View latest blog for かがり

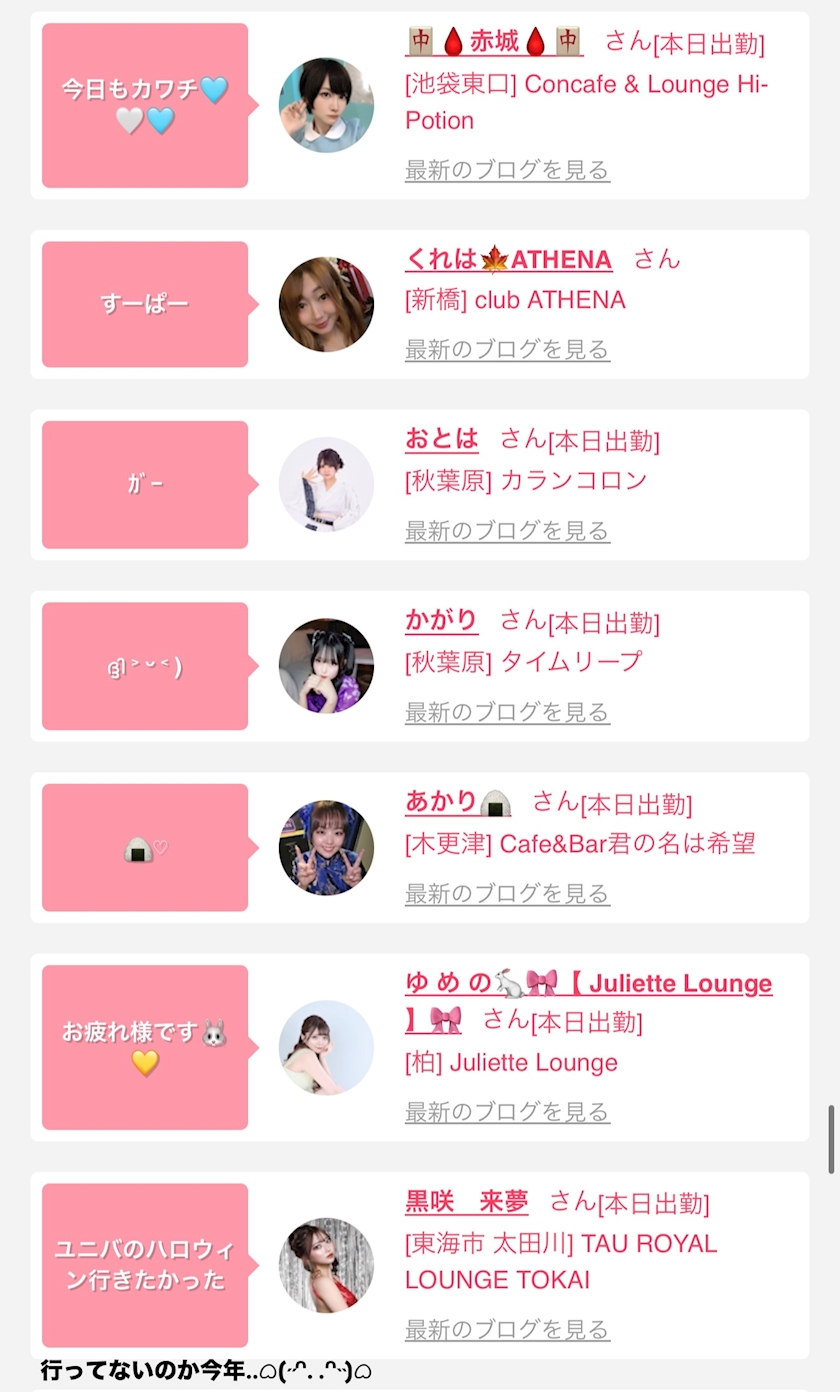tap(507, 712)
